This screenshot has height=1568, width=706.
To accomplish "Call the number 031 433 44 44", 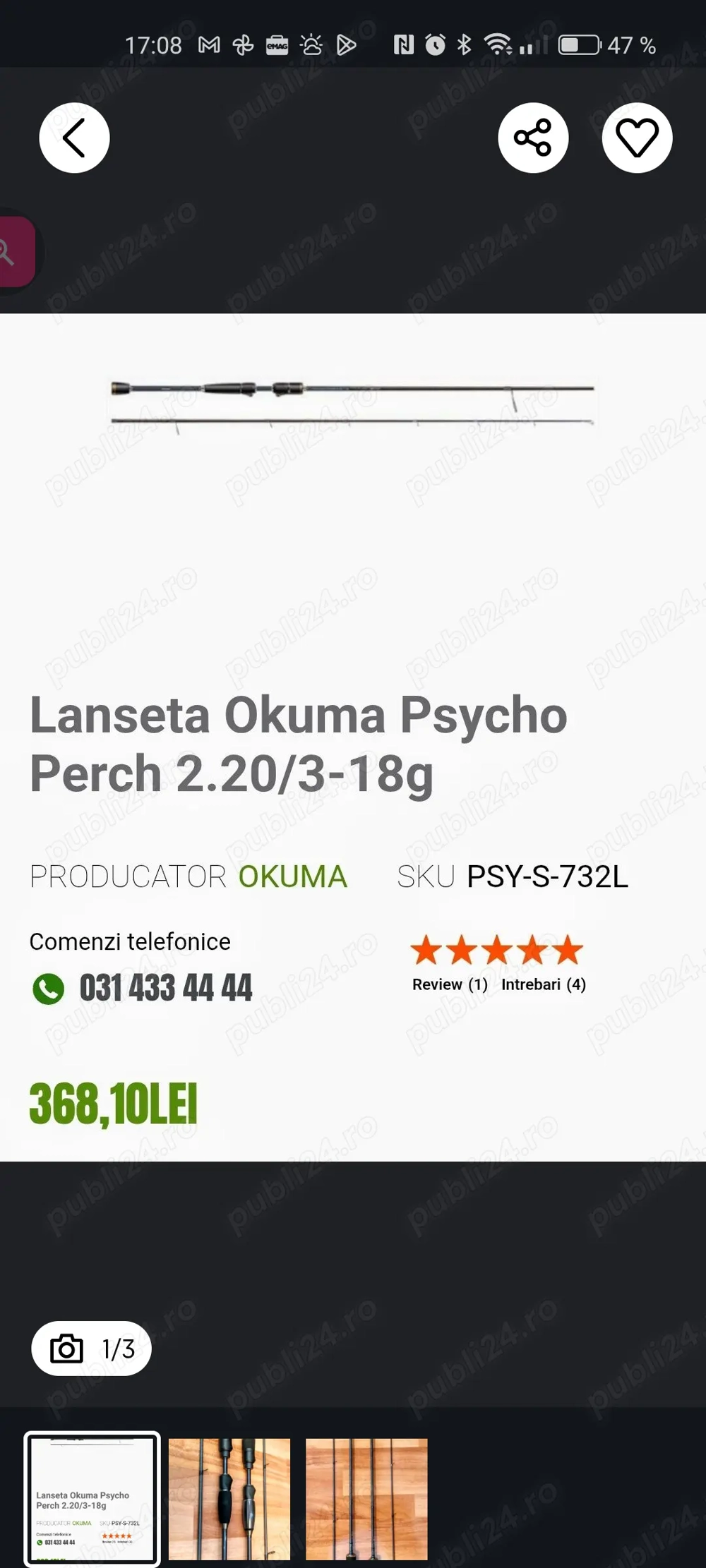I will coord(166,987).
